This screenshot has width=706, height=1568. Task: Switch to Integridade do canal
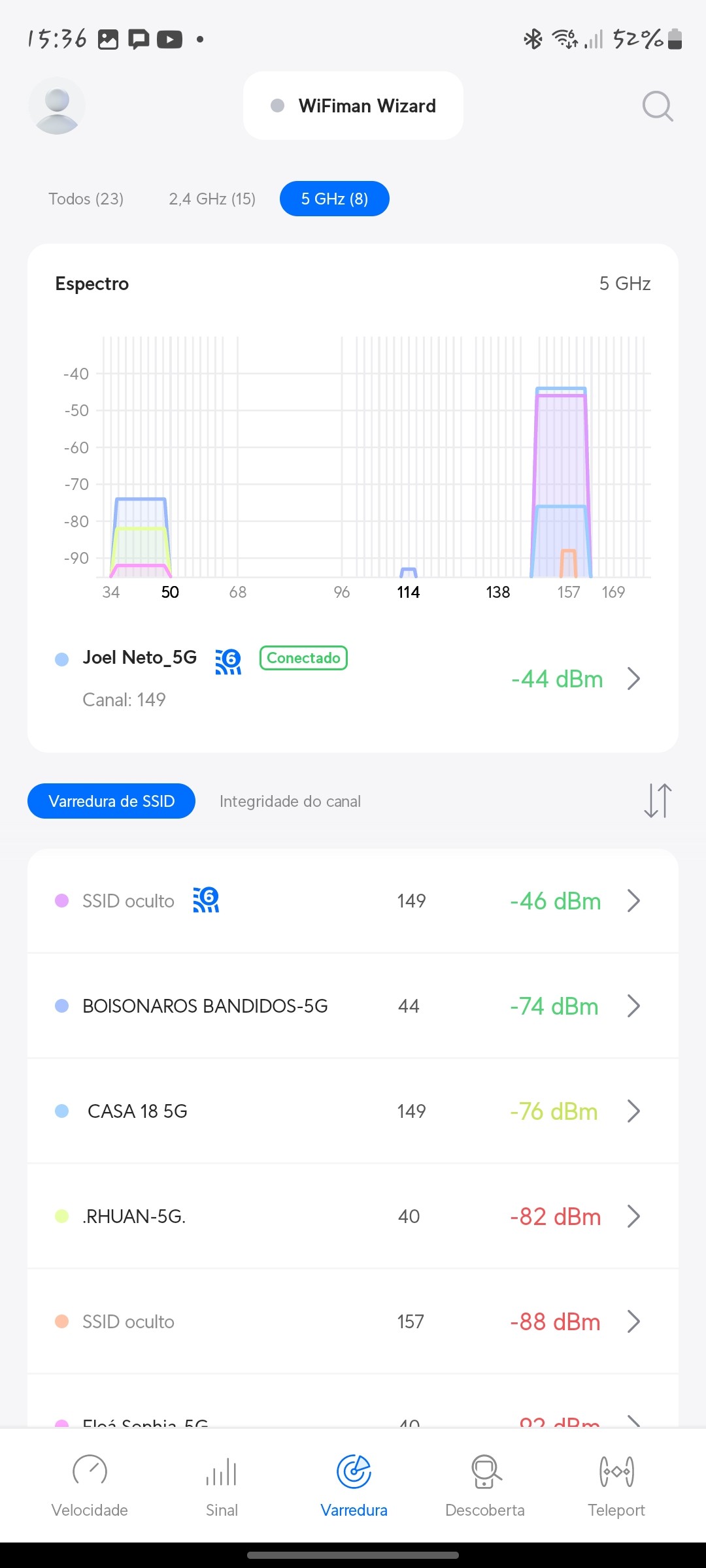coord(290,801)
